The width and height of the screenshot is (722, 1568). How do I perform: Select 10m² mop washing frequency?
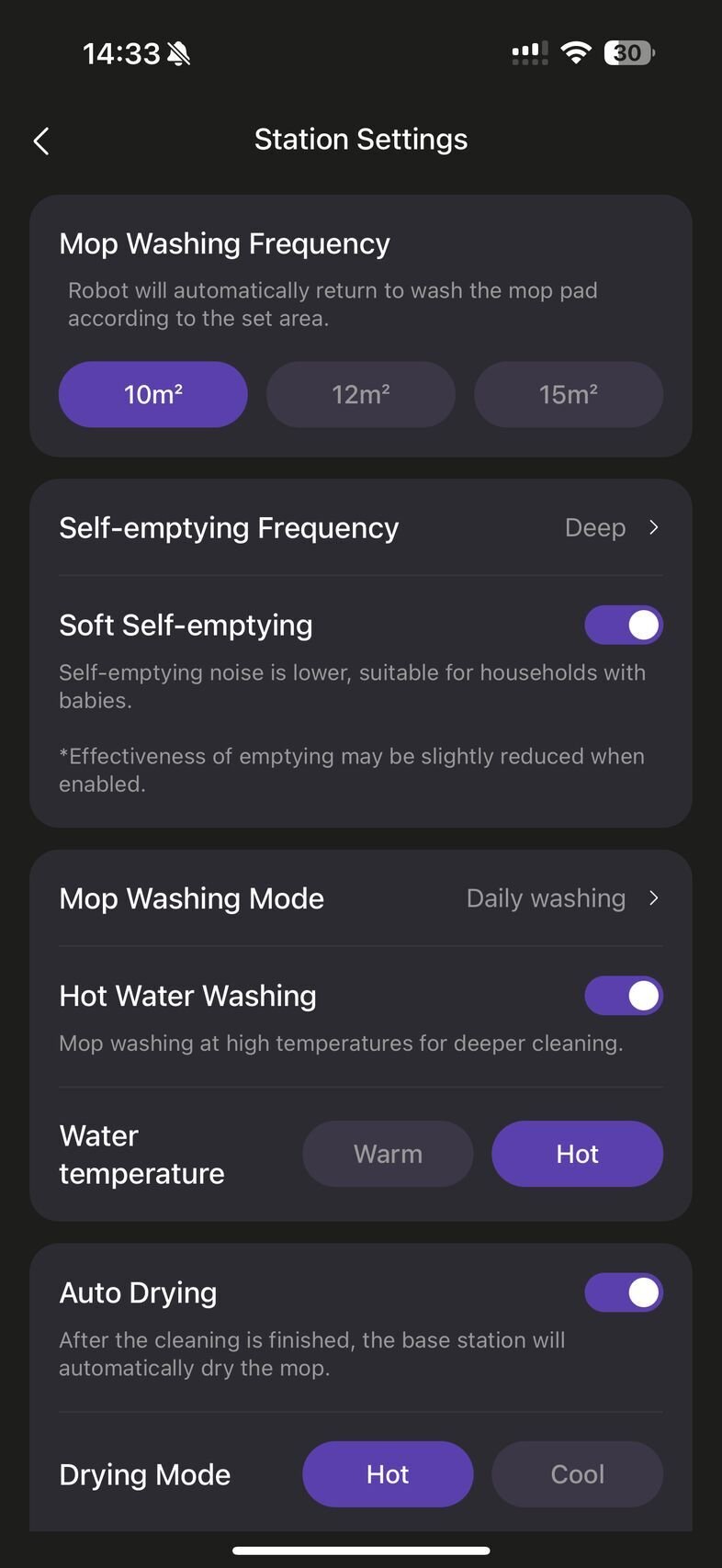[x=153, y=394]
